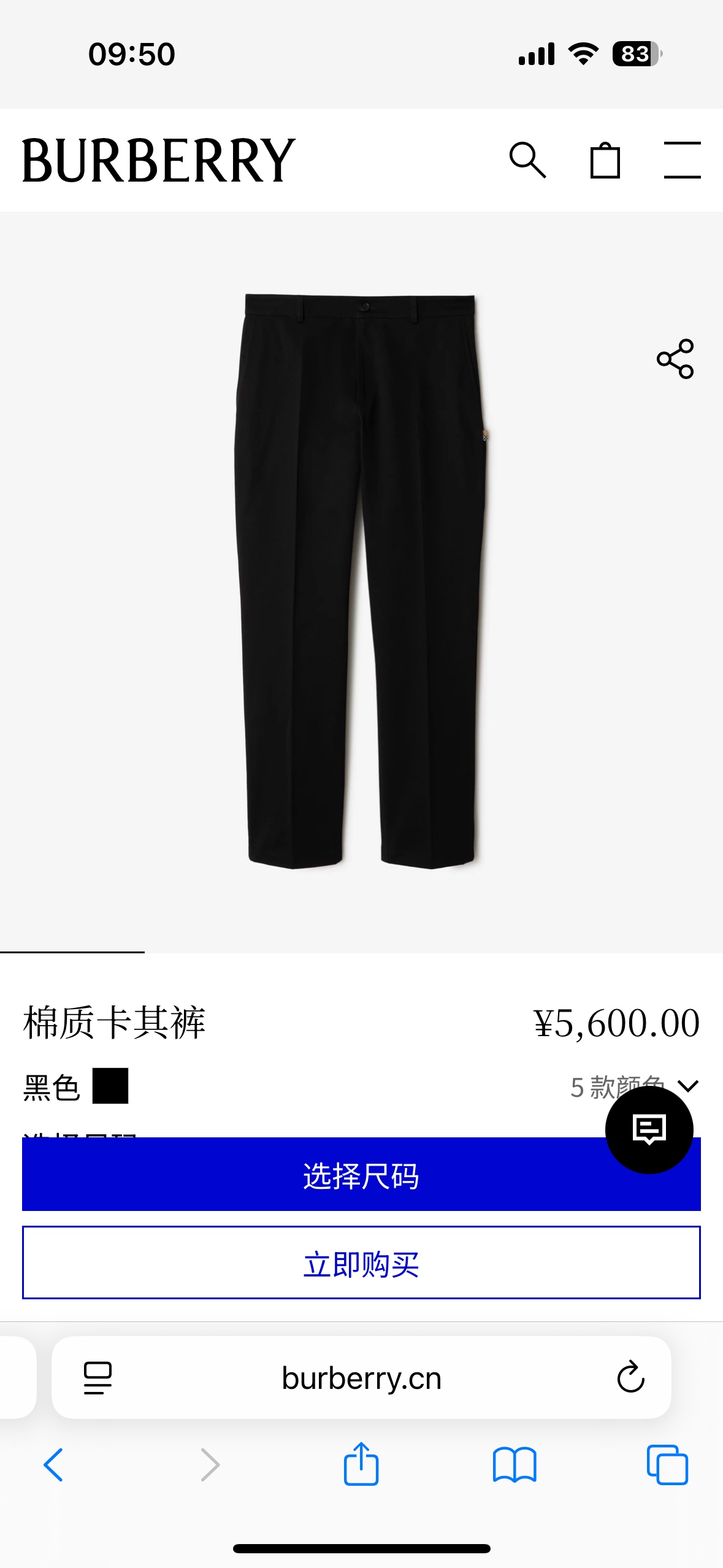Open the live chat bubble
This screenshot has width=723, height=1568.
pyautogui.click(x=649, y=1129)
